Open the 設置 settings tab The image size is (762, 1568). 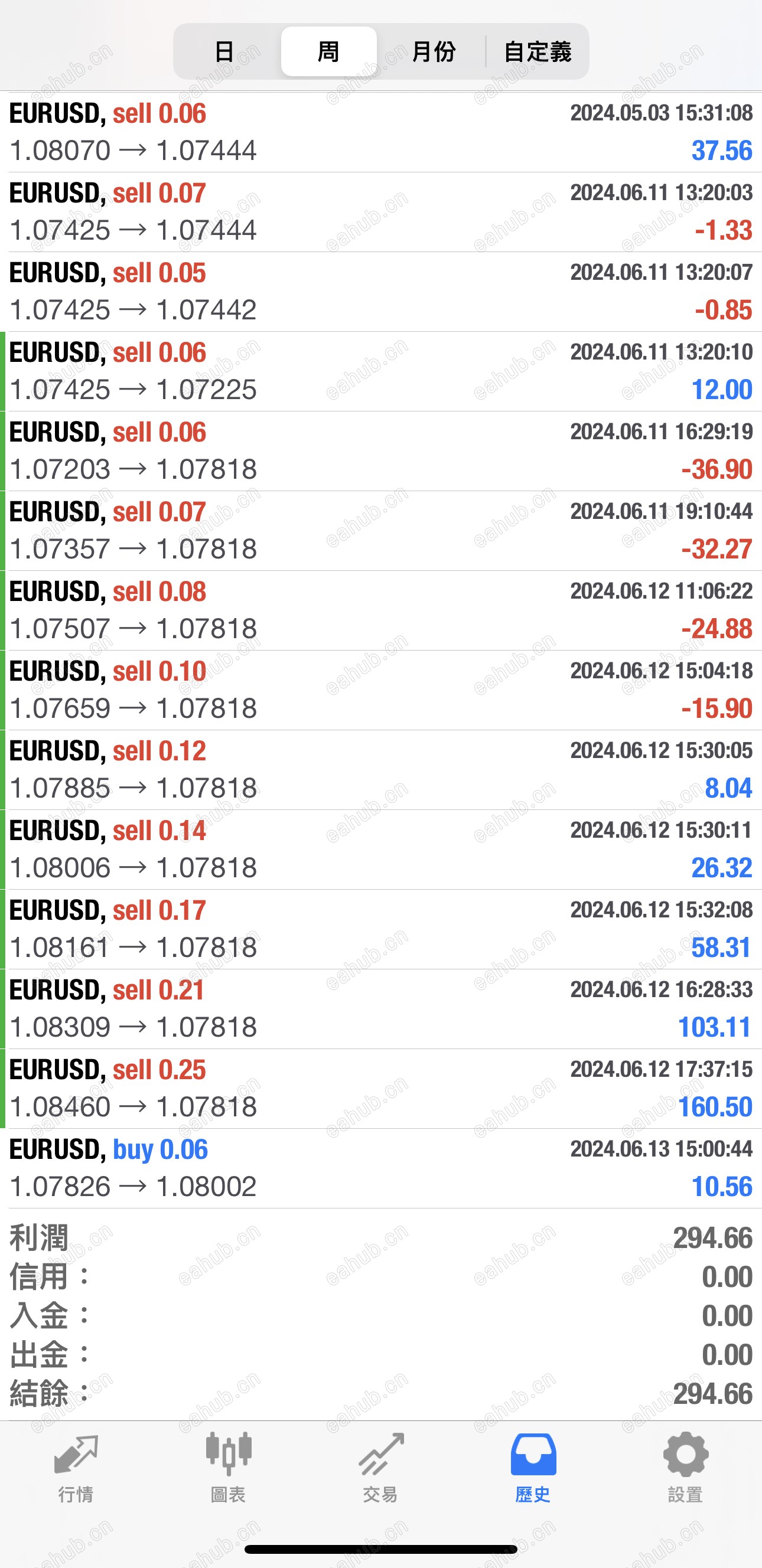click(685, 1468)
